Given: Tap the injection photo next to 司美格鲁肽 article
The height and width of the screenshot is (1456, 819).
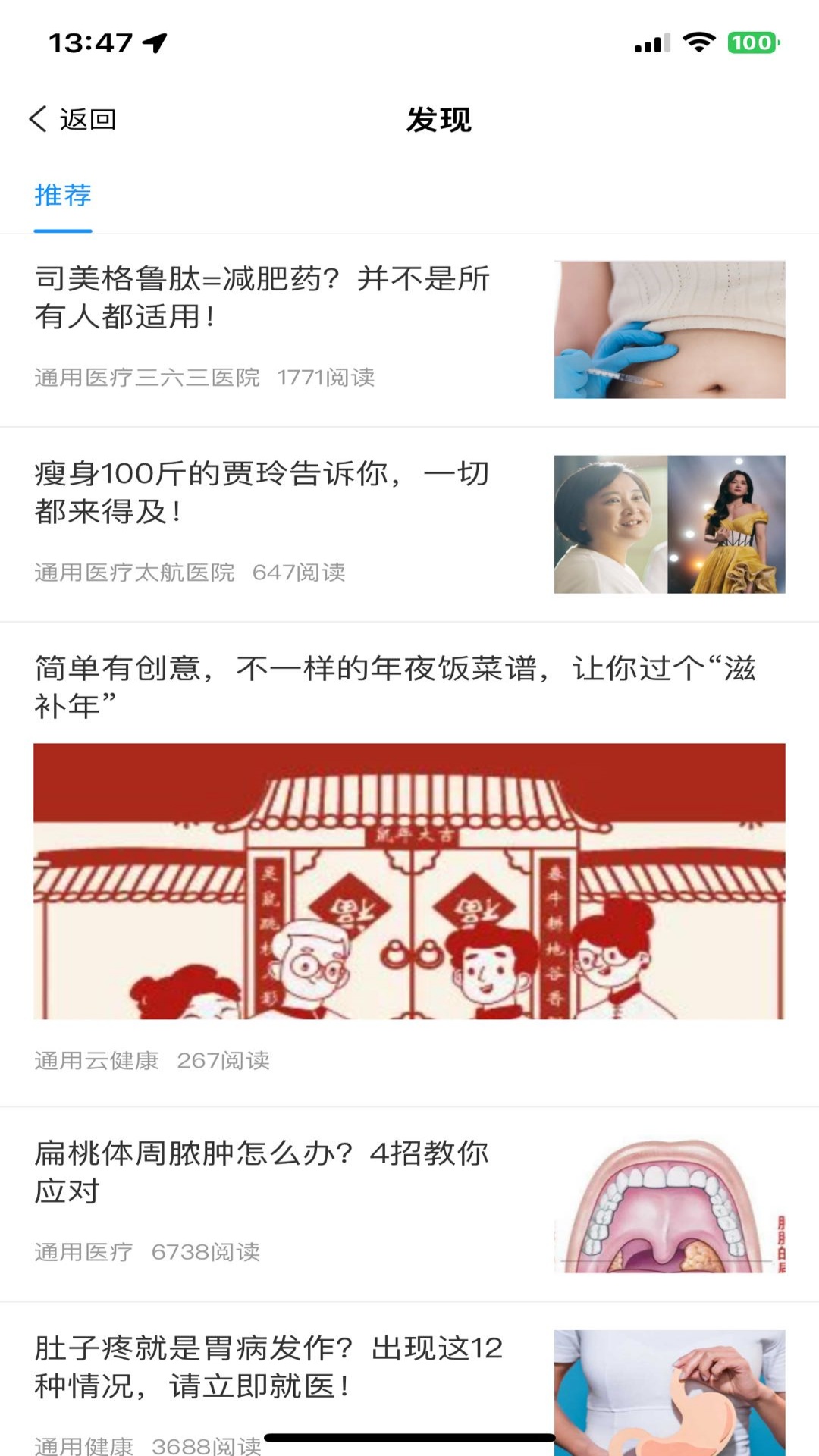Looking at the screenshot, I should point(670,329).
